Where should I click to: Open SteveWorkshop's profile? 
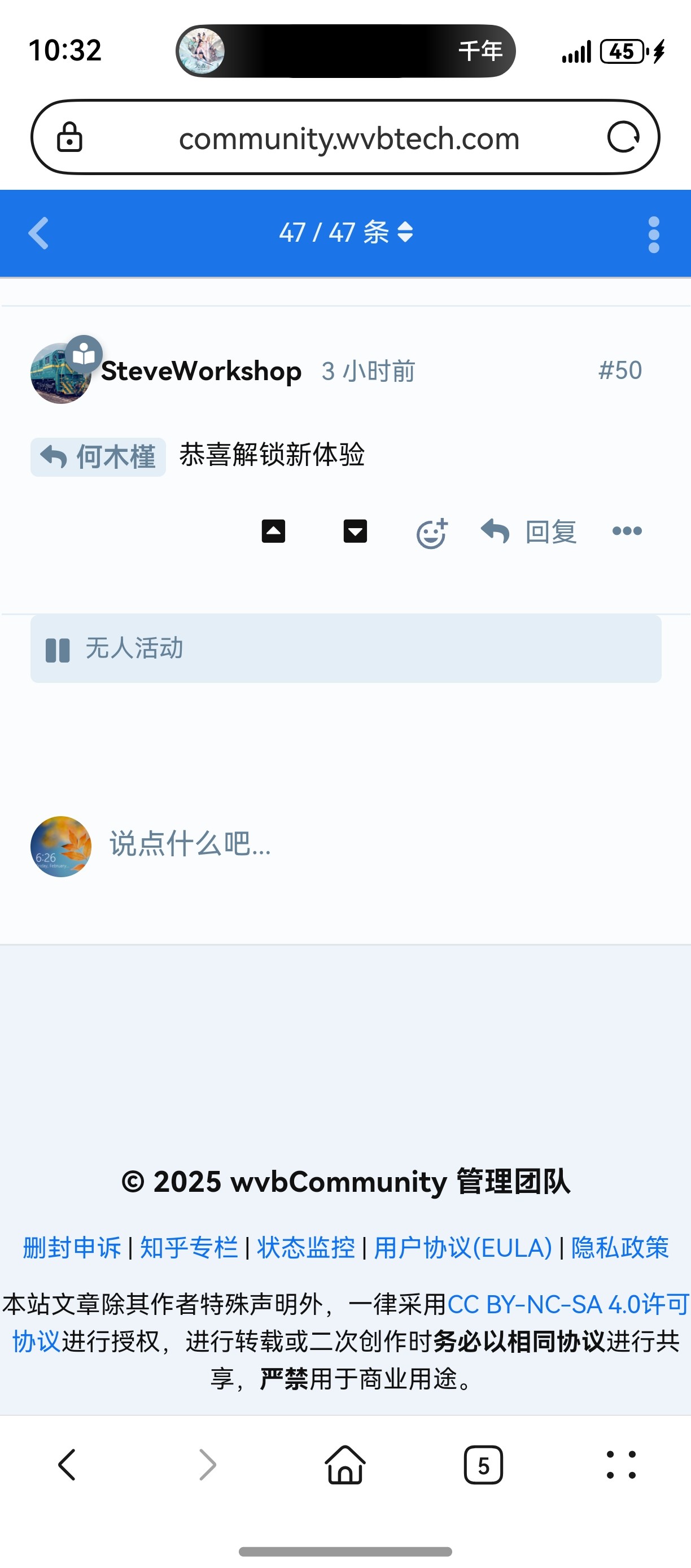pyautogui.click(x=201, y=371)
